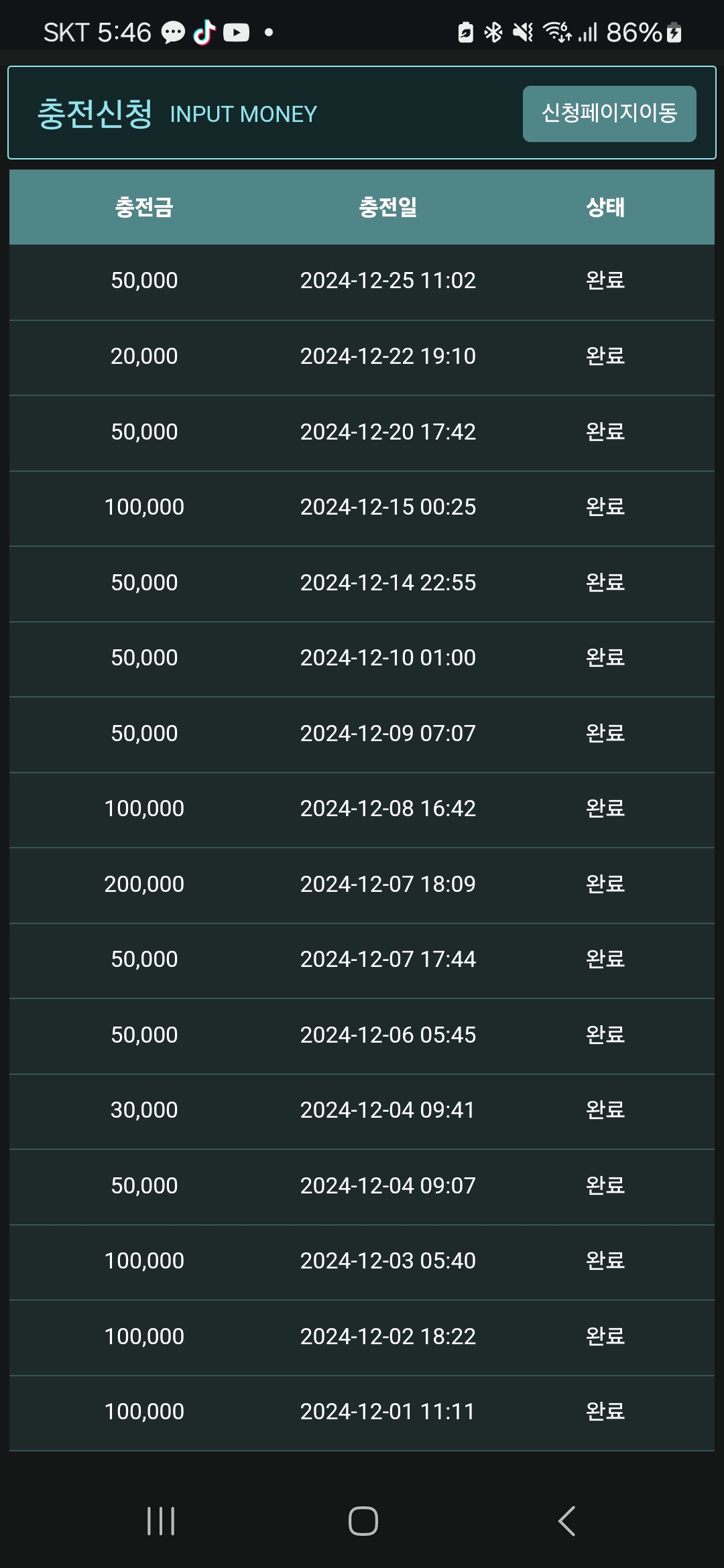Go back with the system back button
Screen dimensions: 724x1568
coord(566,1520)
